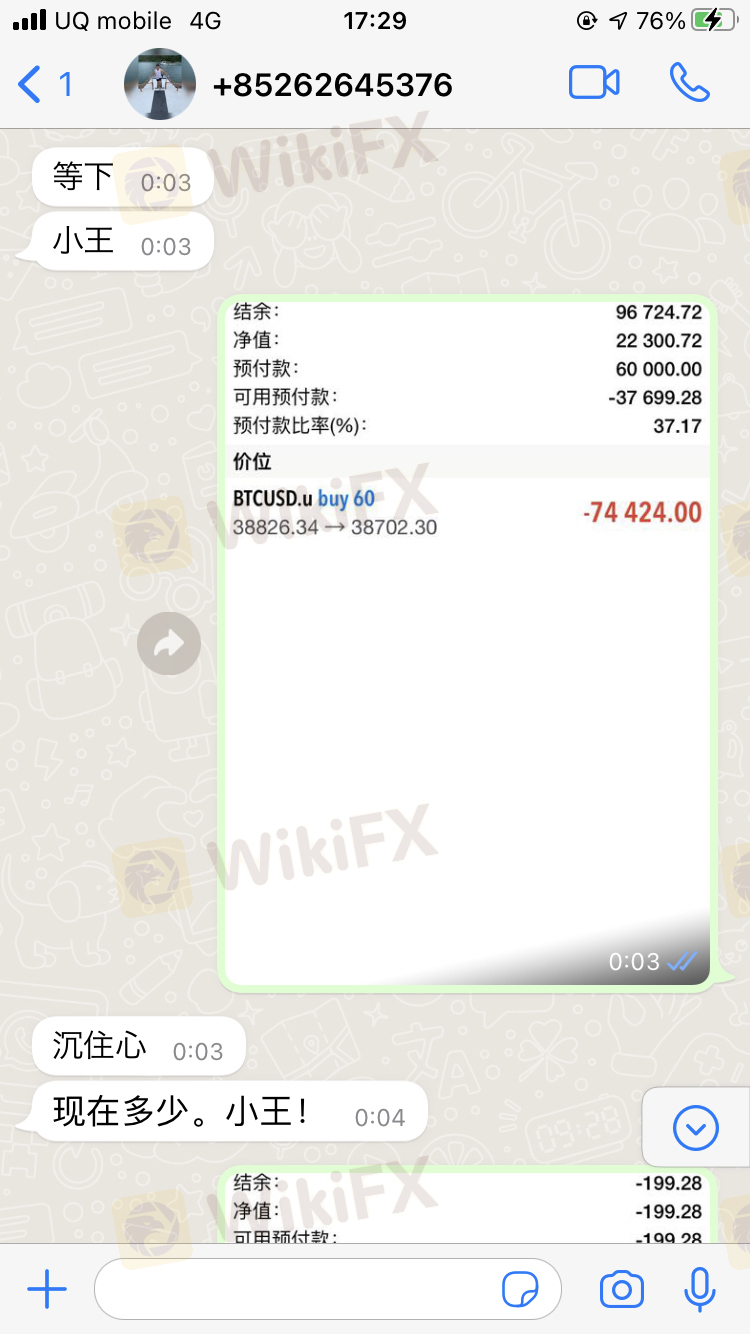The width and height of the screenshot is (750, 1334).
Task: Forward the BTCUSD screenshot image
Action: click(x=169, y=643)
